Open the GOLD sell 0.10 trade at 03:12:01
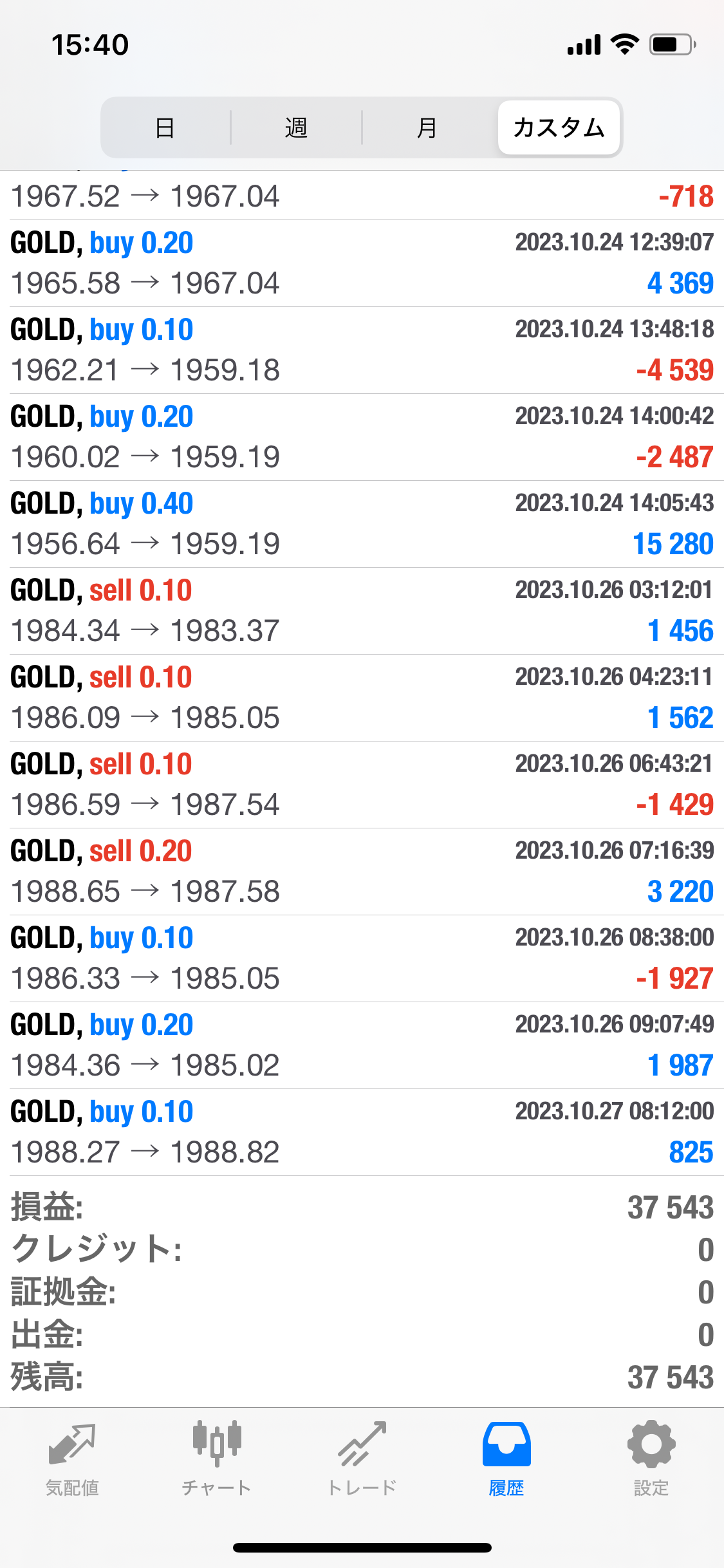 coord(362,611)
